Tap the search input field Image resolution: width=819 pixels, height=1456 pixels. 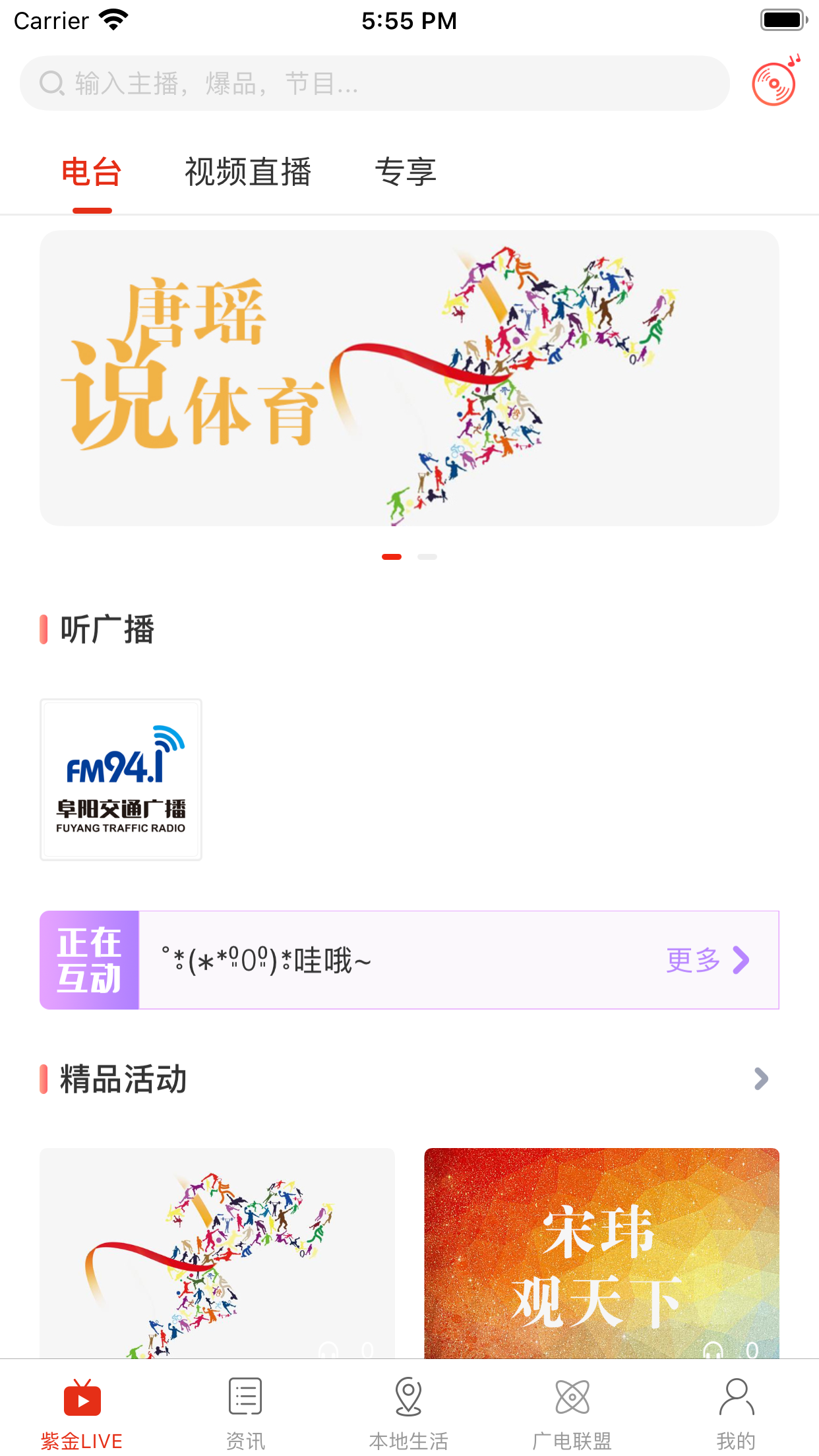click(374, 83)
